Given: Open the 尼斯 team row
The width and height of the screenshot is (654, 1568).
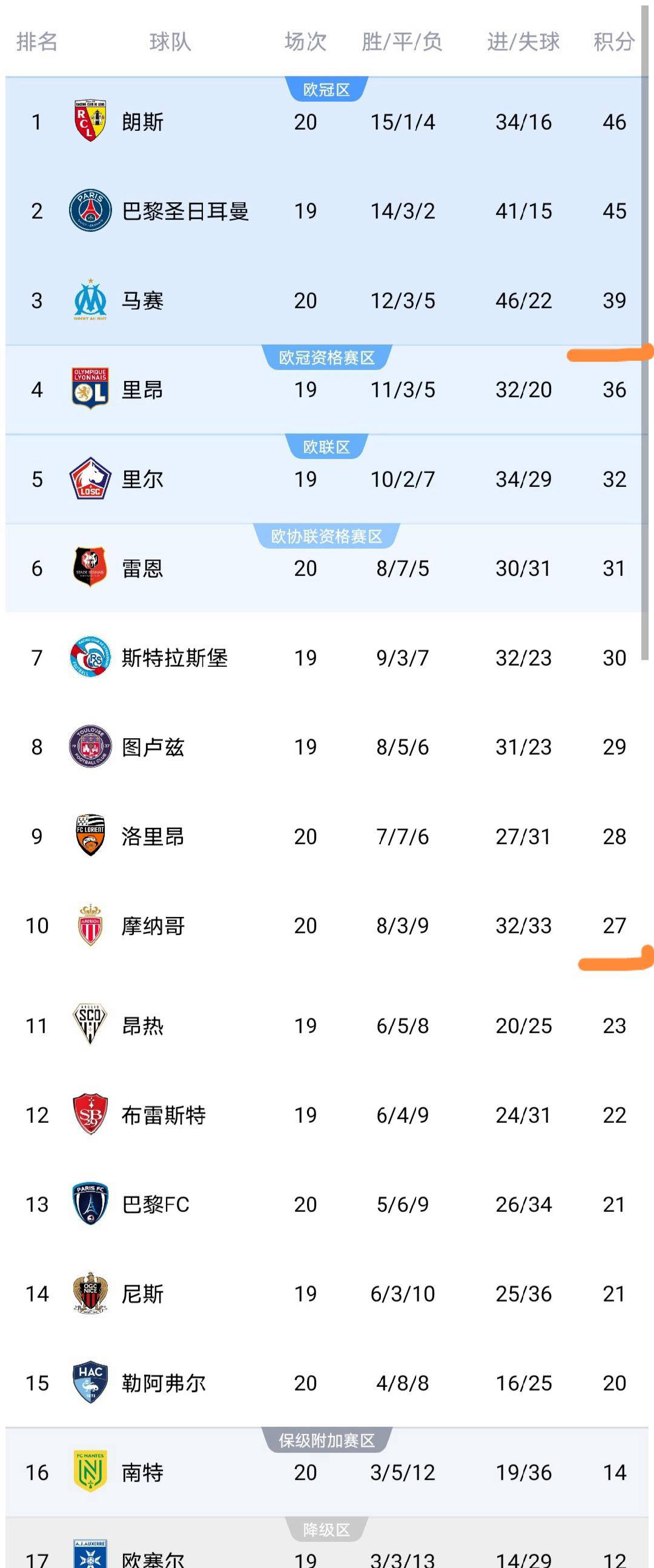Looking at the screenshot, I should pyautogui.click(x=142, y=1294).
